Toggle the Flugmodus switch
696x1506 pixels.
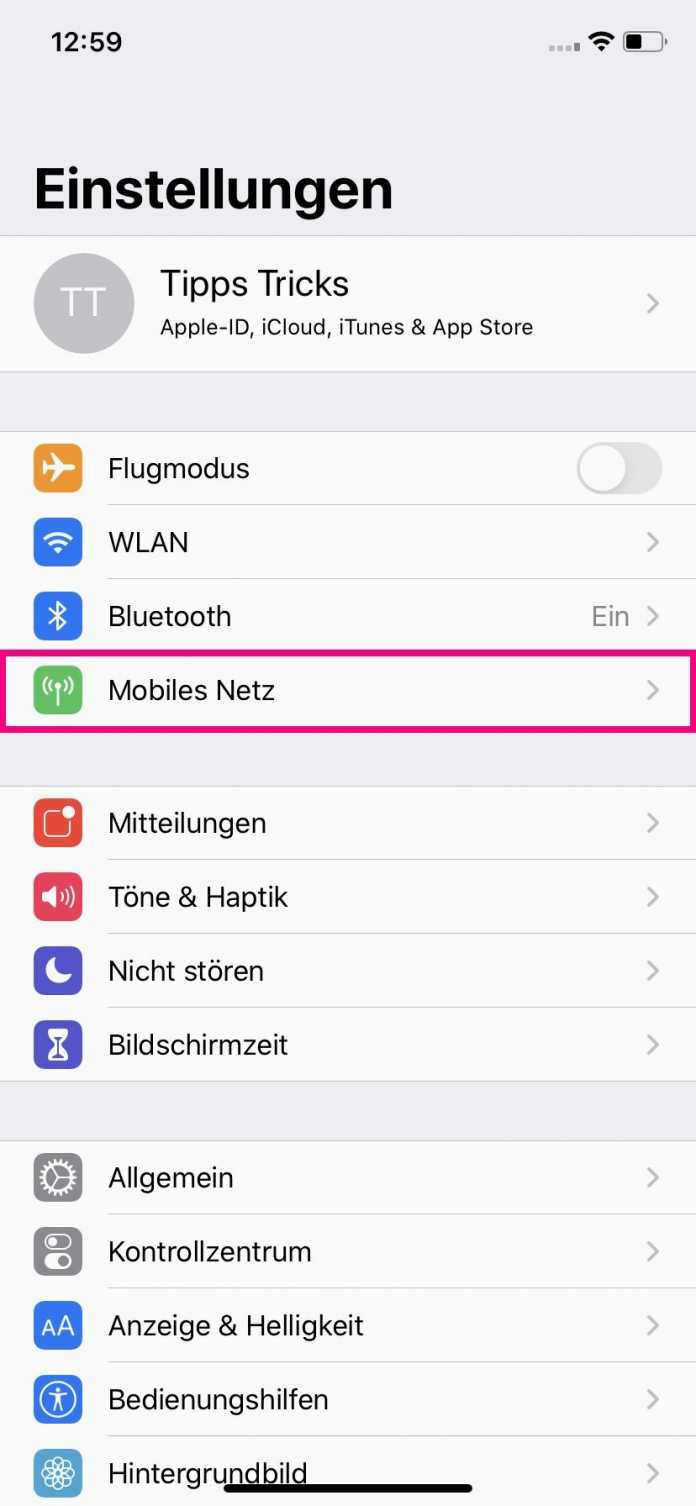pos(619,468)
